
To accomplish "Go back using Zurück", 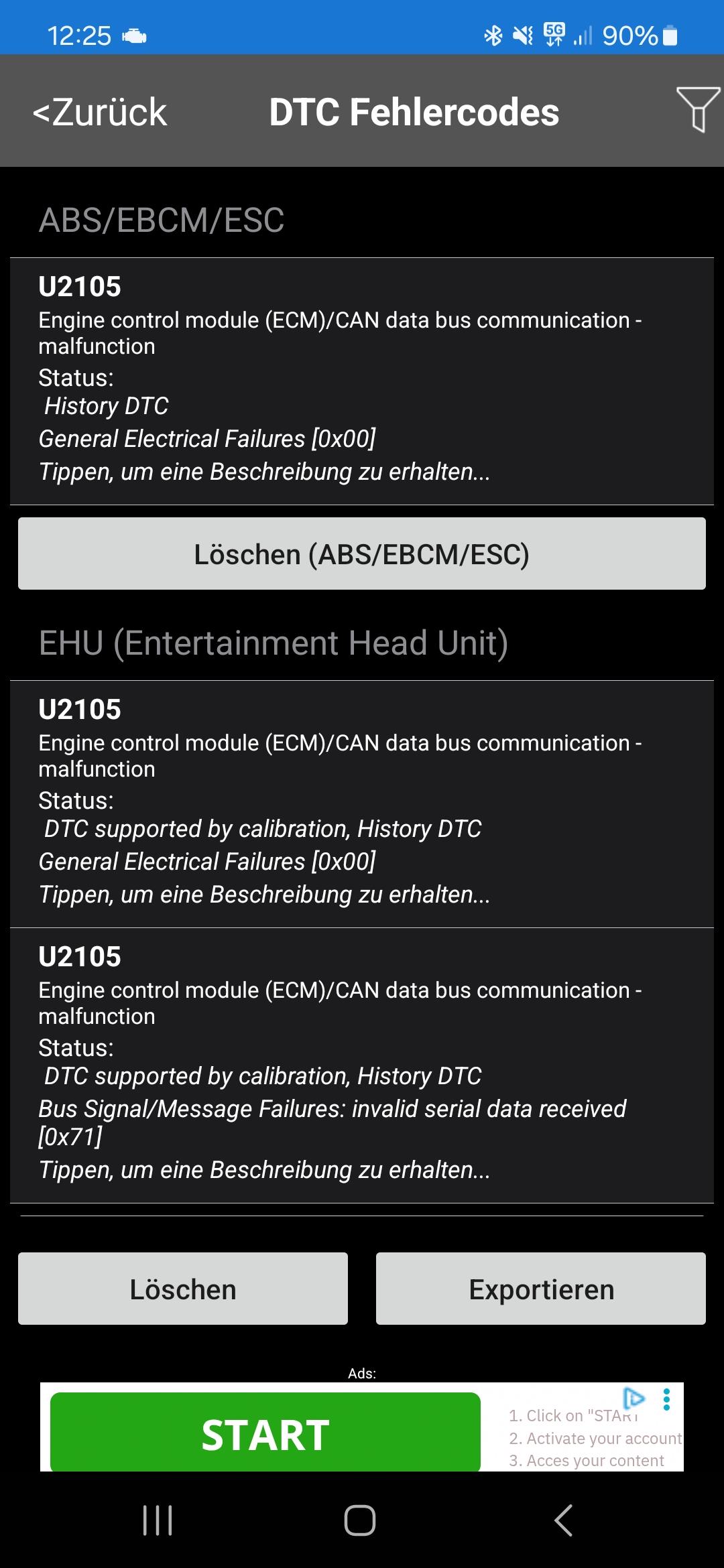I will pyautogui.click(x=100, y=112).
